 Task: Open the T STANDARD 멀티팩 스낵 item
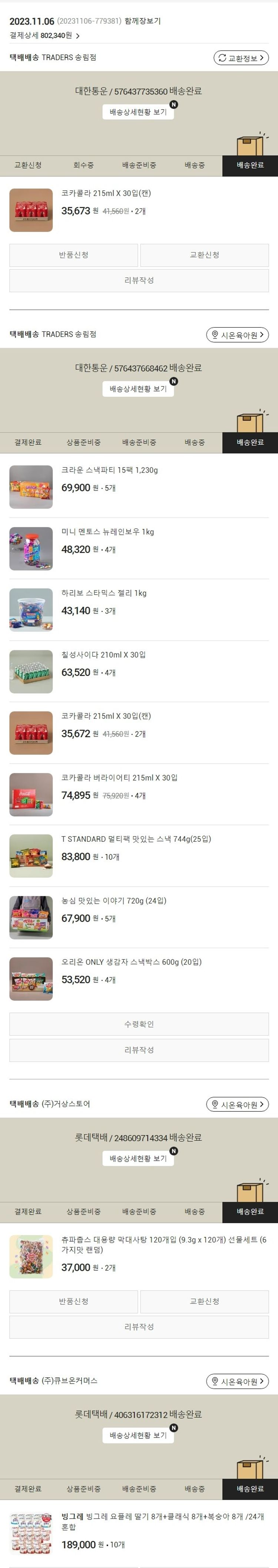point(135,839)
